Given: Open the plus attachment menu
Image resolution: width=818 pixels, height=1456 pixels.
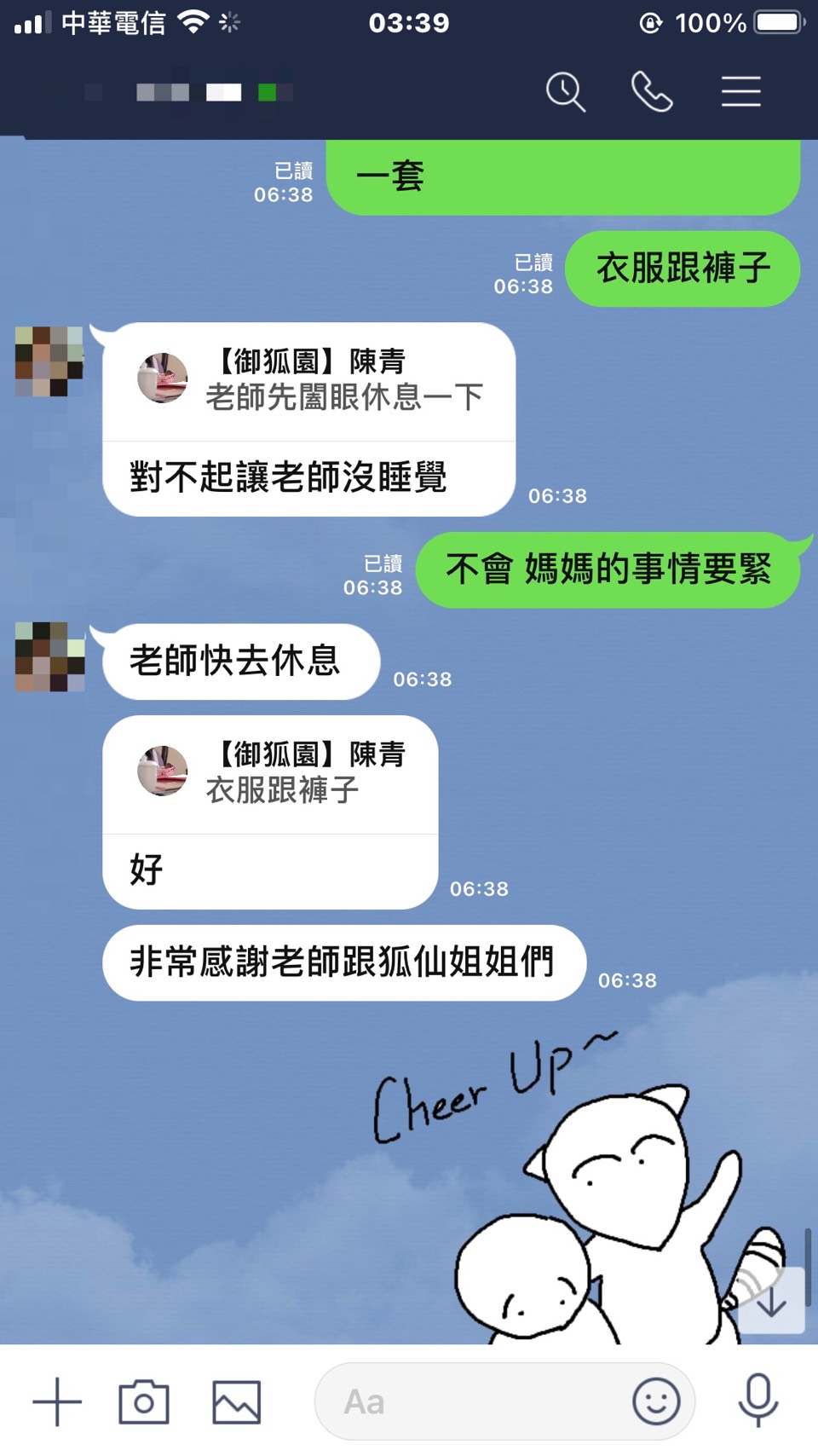Looking at the screenshot, I should tap(57, 1401).
